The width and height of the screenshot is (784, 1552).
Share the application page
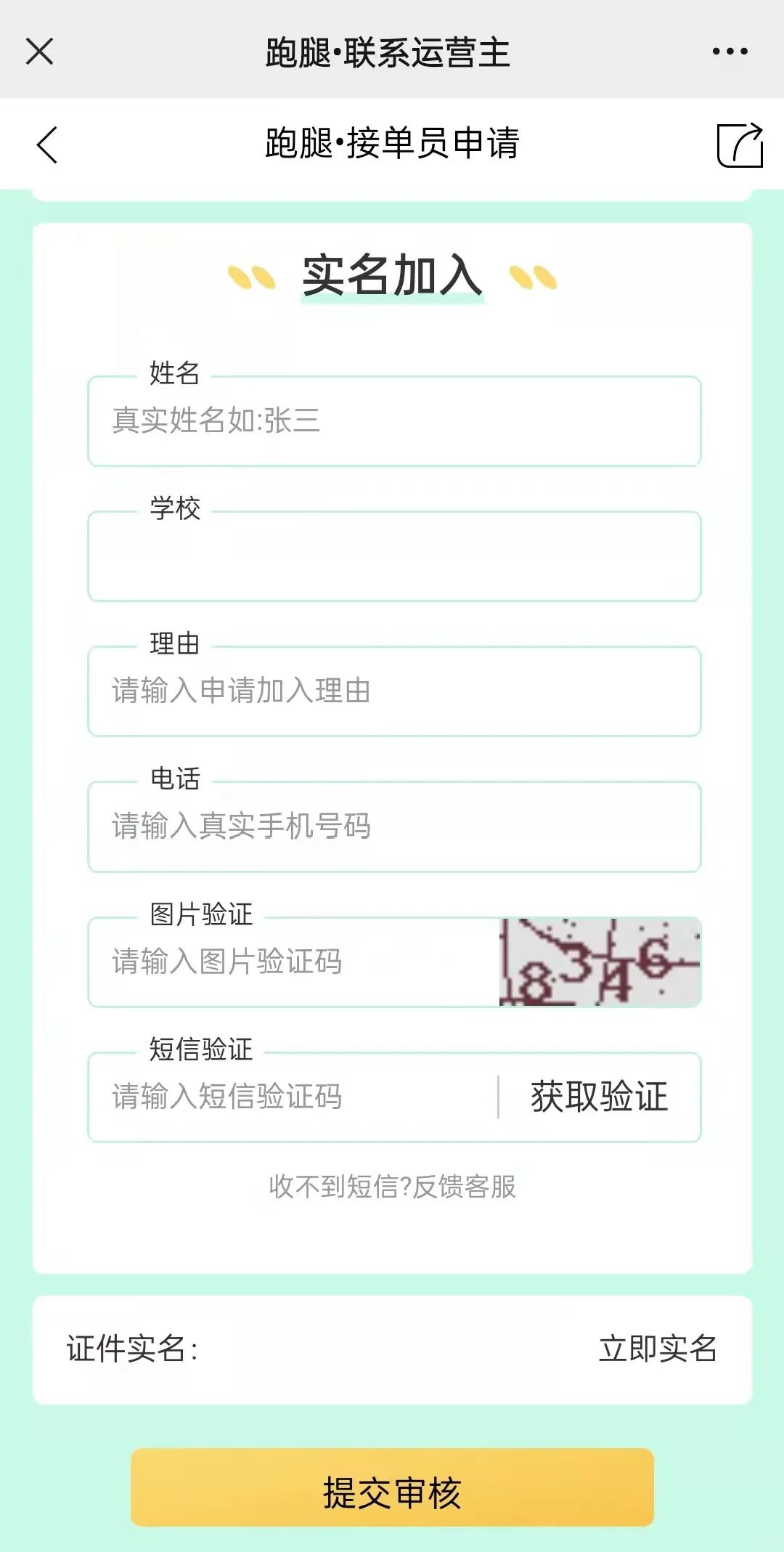[740, 145]
